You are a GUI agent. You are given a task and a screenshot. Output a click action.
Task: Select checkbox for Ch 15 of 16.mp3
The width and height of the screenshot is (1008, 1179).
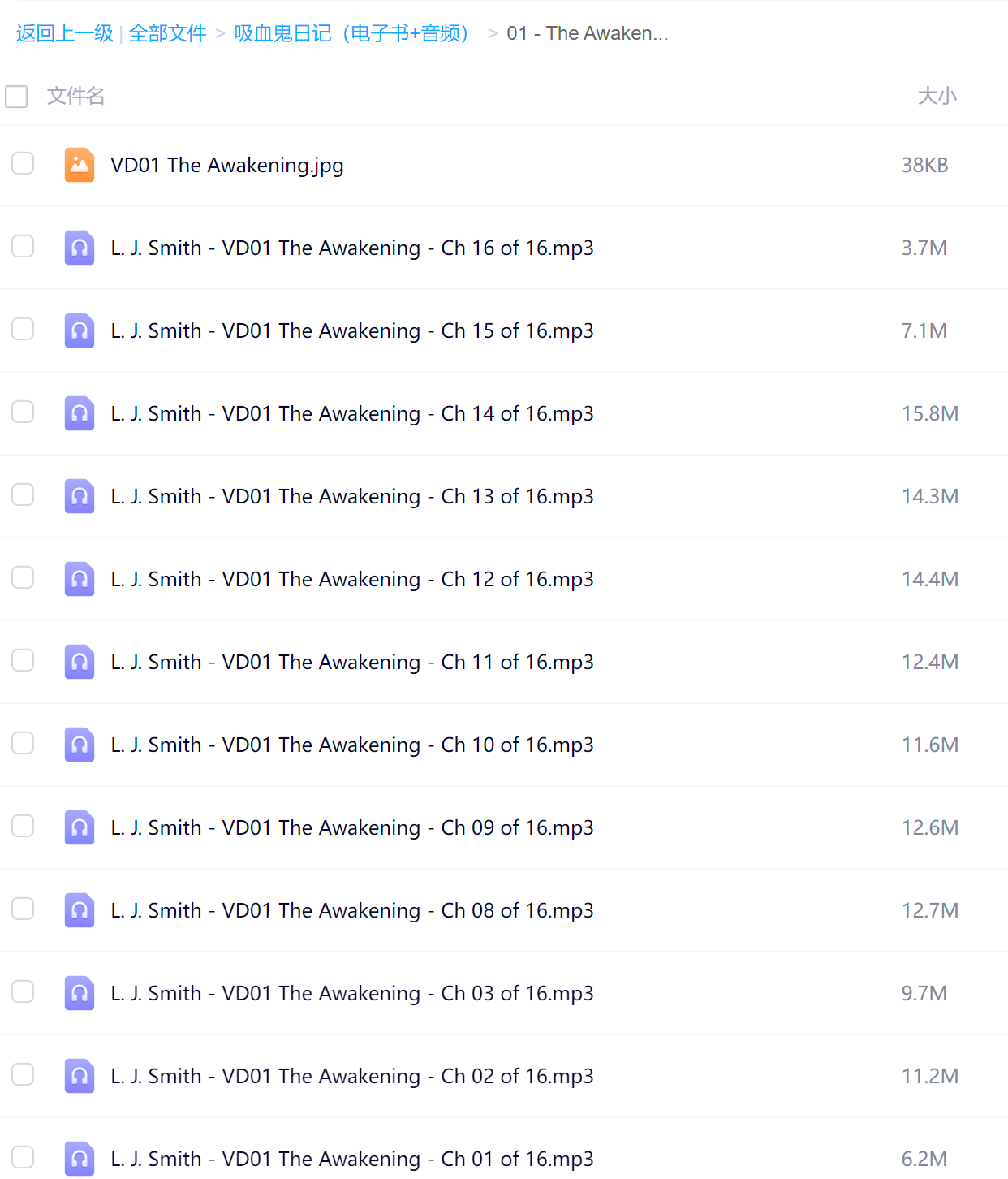point(23,329)
